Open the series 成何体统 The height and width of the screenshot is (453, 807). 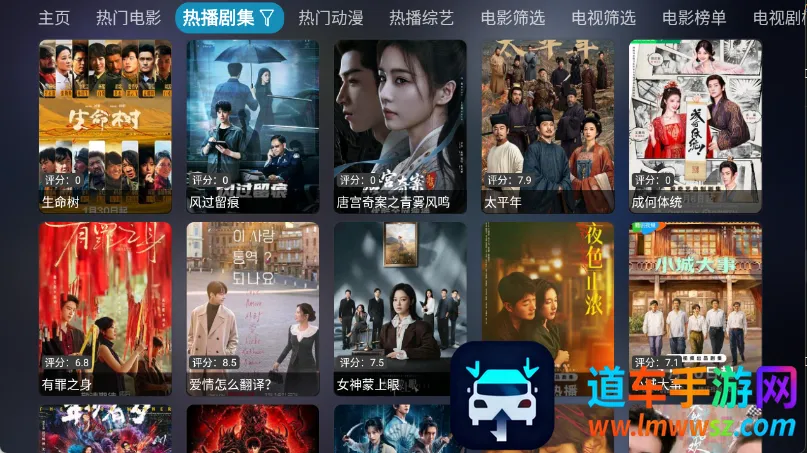[x=695, y=125]
